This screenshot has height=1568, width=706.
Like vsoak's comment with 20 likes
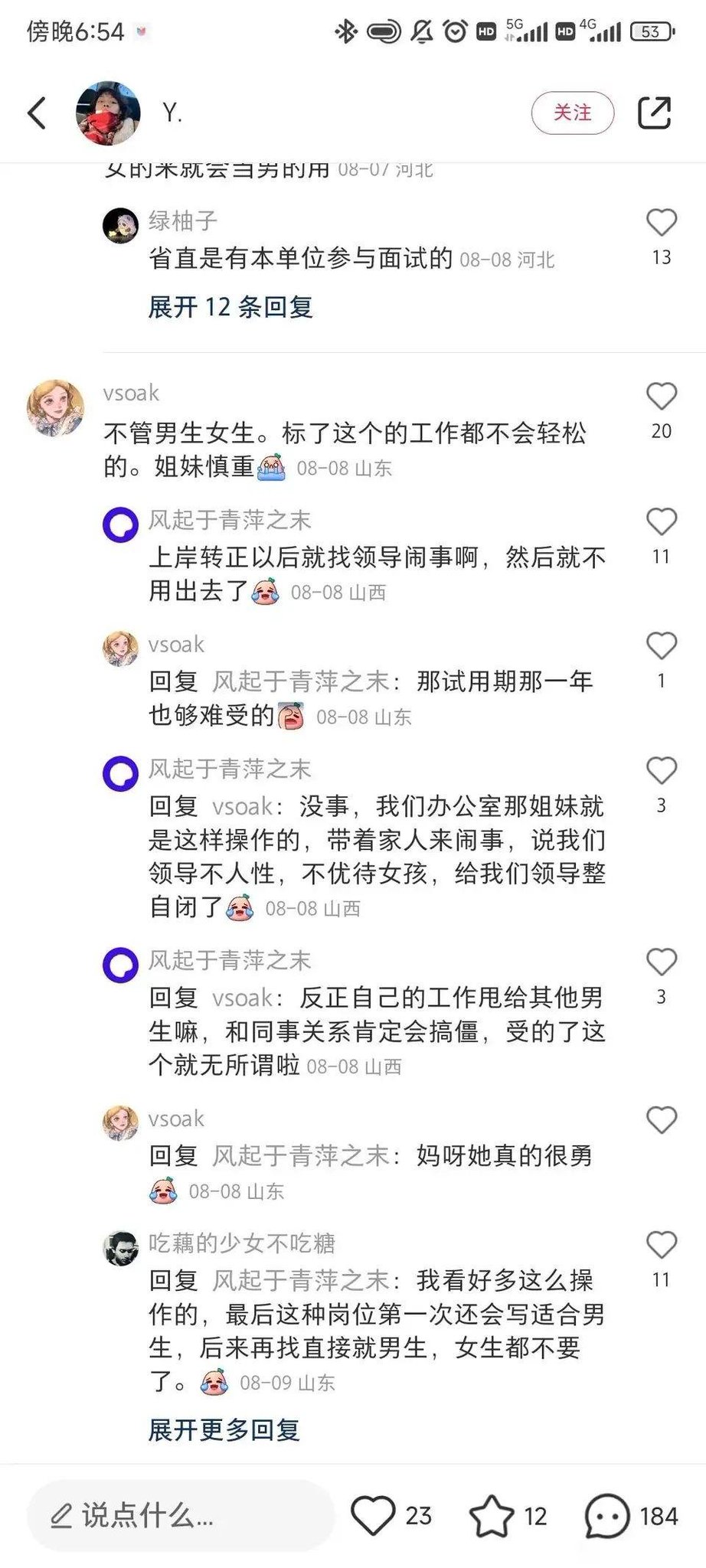[662, 397]
